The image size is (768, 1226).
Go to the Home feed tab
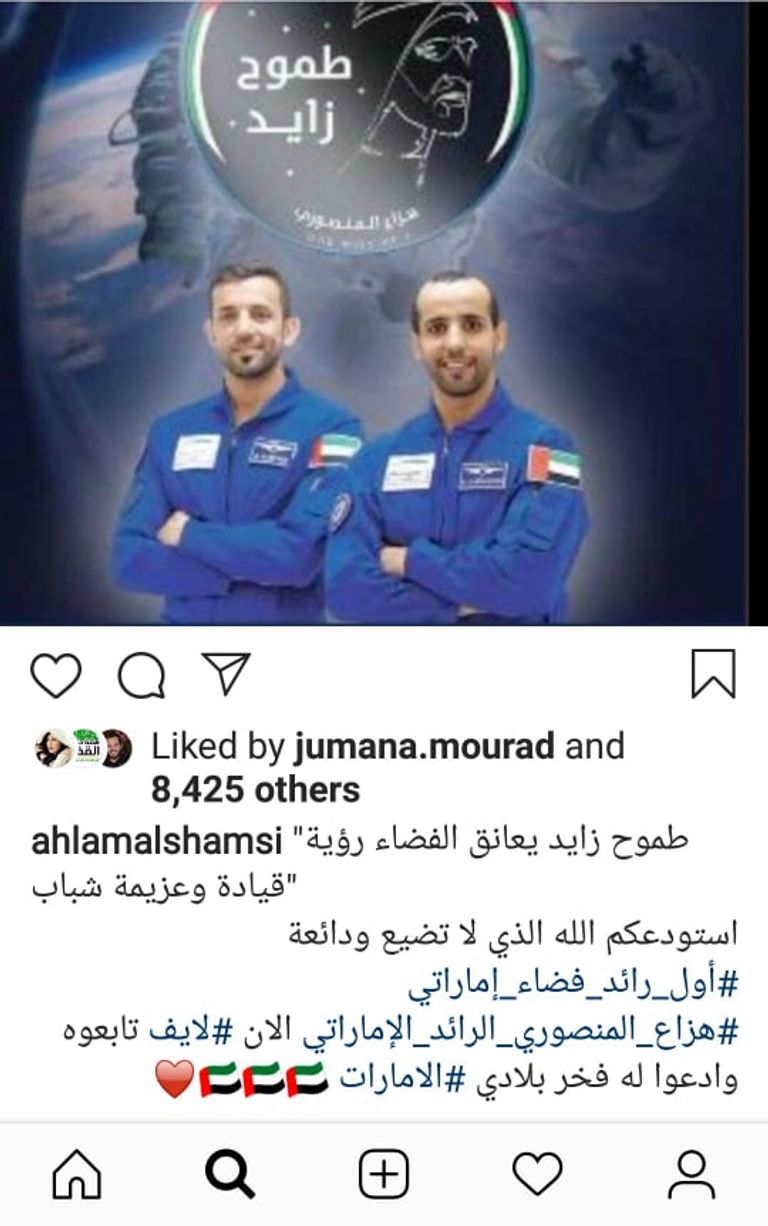77,1174
